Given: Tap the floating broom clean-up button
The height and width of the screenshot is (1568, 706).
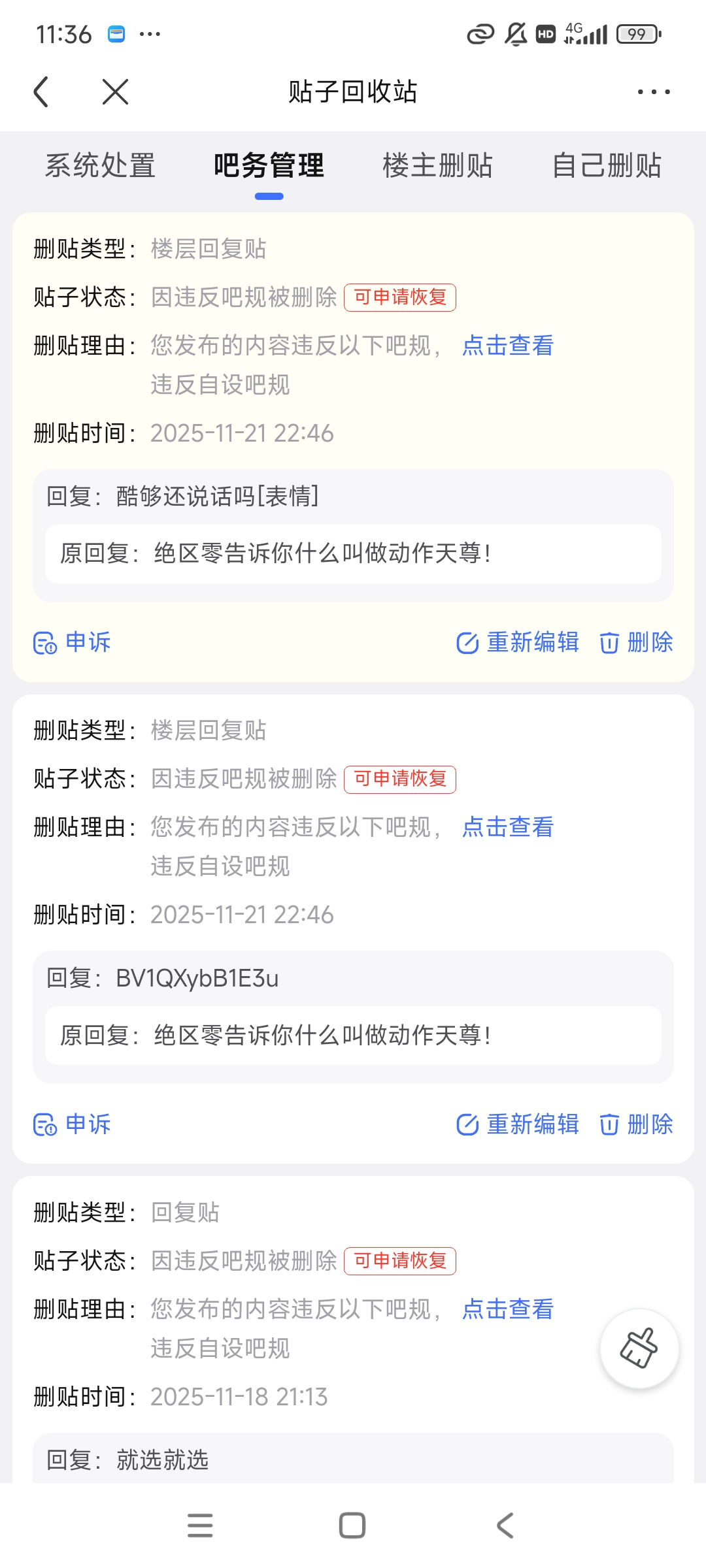Looking at the screenshot, I should (x=639, y=1348).
